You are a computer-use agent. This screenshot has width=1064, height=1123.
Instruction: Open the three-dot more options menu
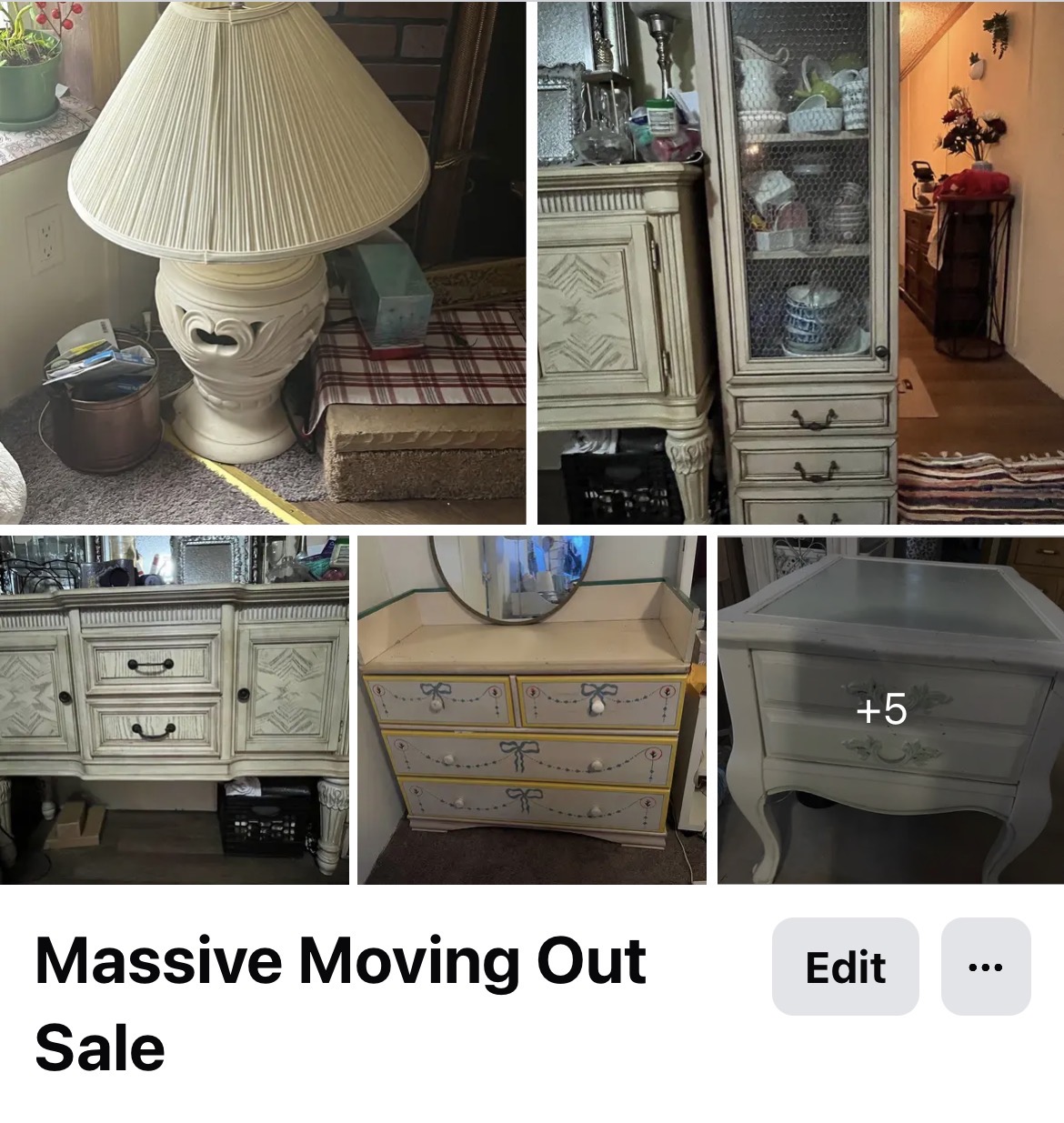pyautogui.click(x=986, y=967)
